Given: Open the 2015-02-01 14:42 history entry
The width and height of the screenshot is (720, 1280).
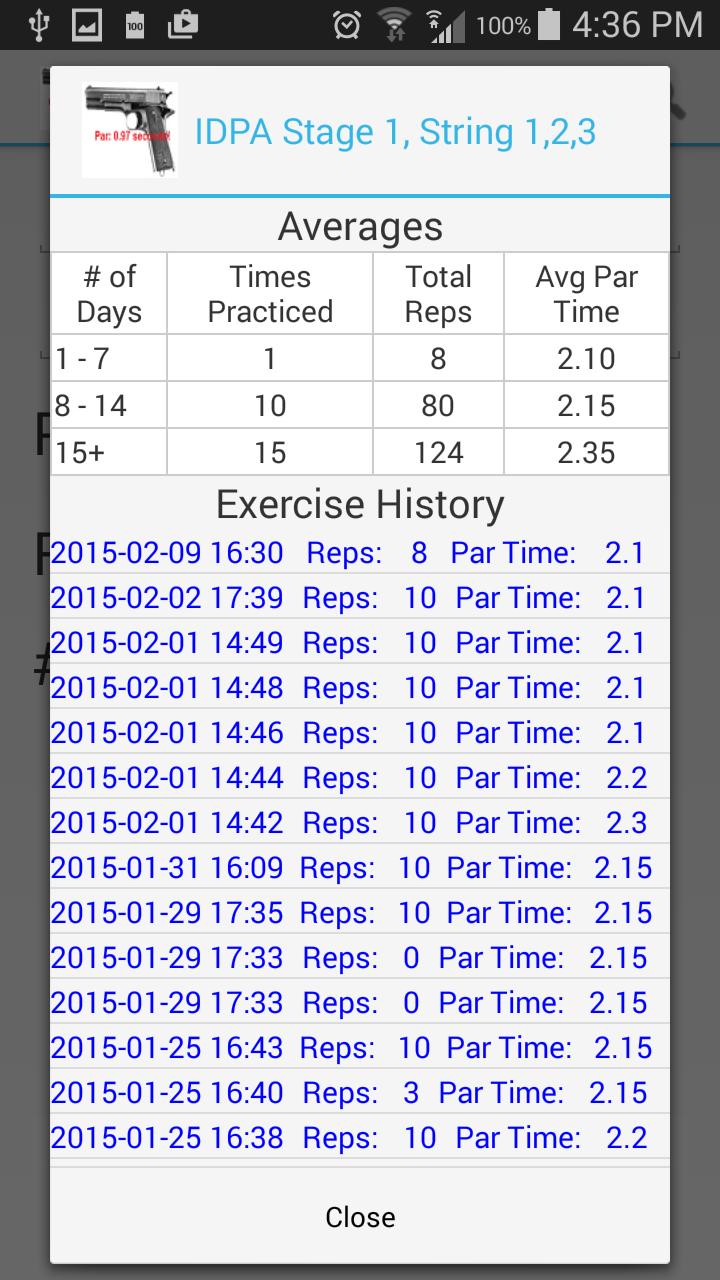Looking at the screenshot, I should (360, 822).
